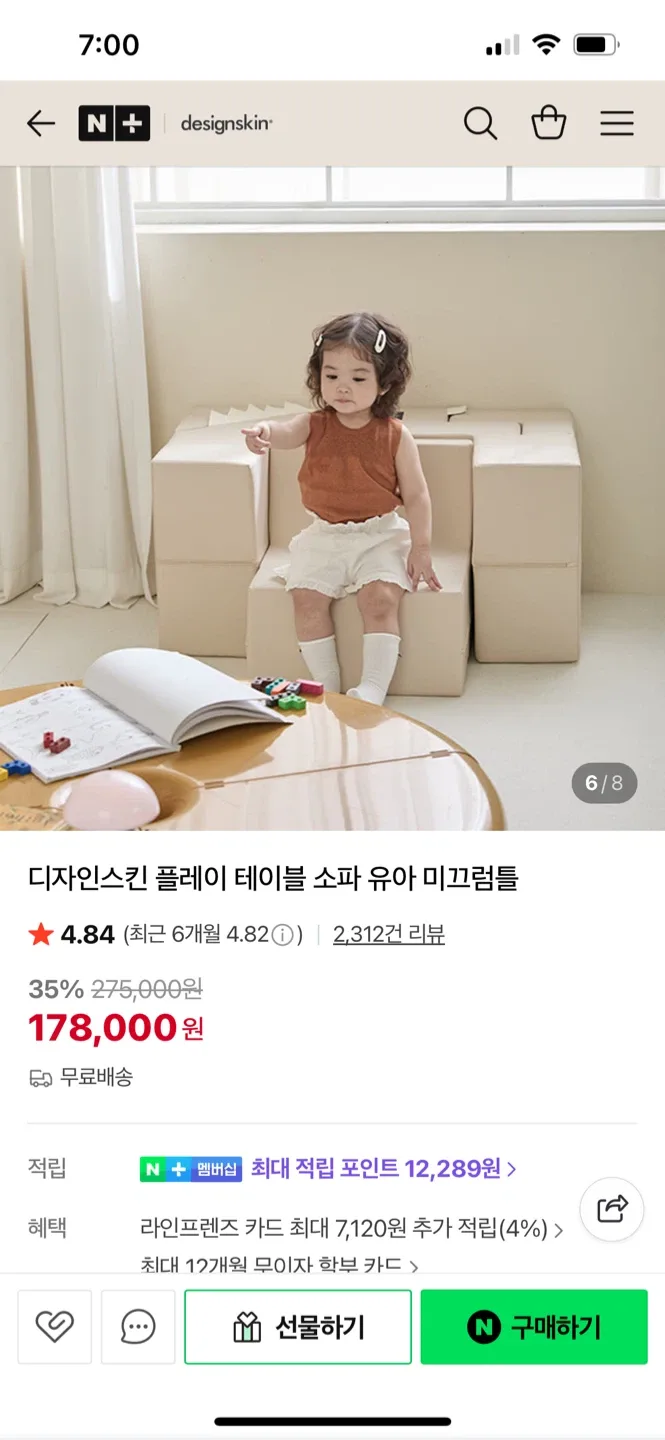Open the seller chat inquiry
This screenshot has width=665, height=1440.
(138, 1327)
